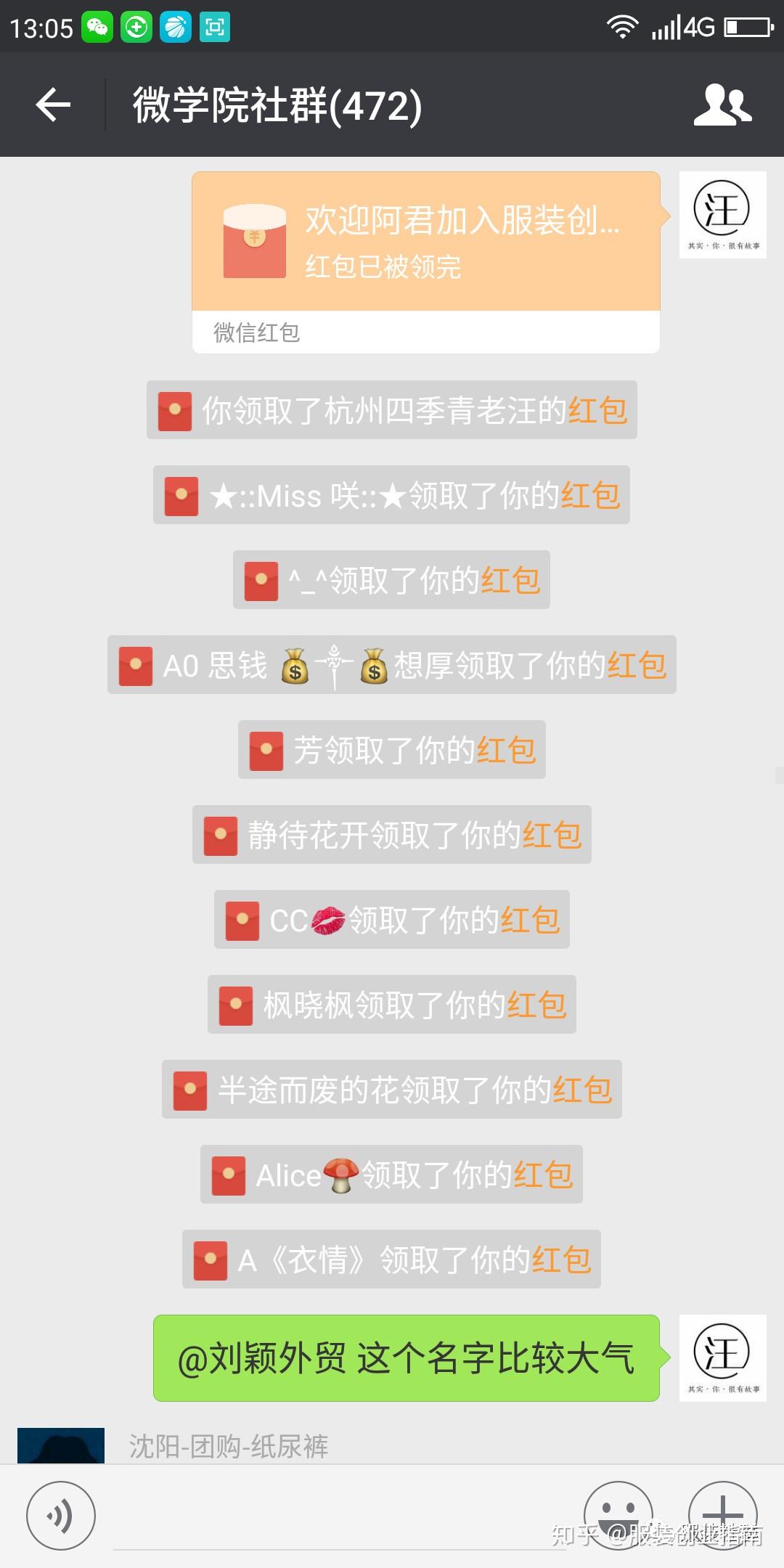Open 红包 link in 枫晓枫 notice
Image resolution: width=784 pixels, height=1568 pixels.
[x=536, y=1005]
